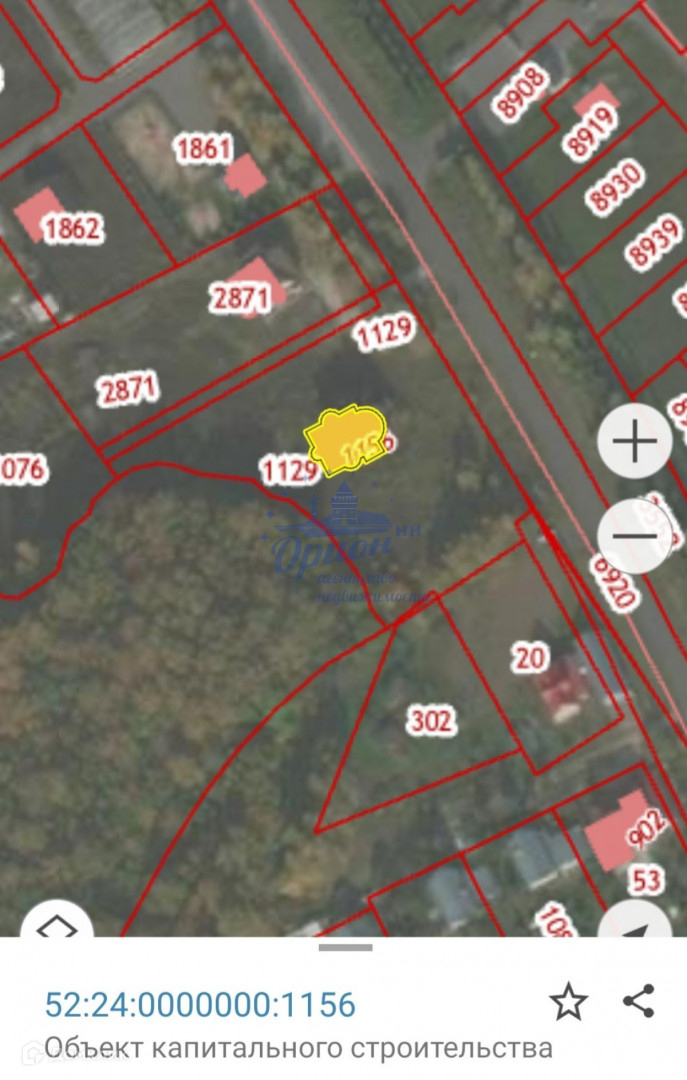The height and width of the screenshot is (1080, 687).
Task: Zoom out of the cadastral map
Action: coord(634,536)
